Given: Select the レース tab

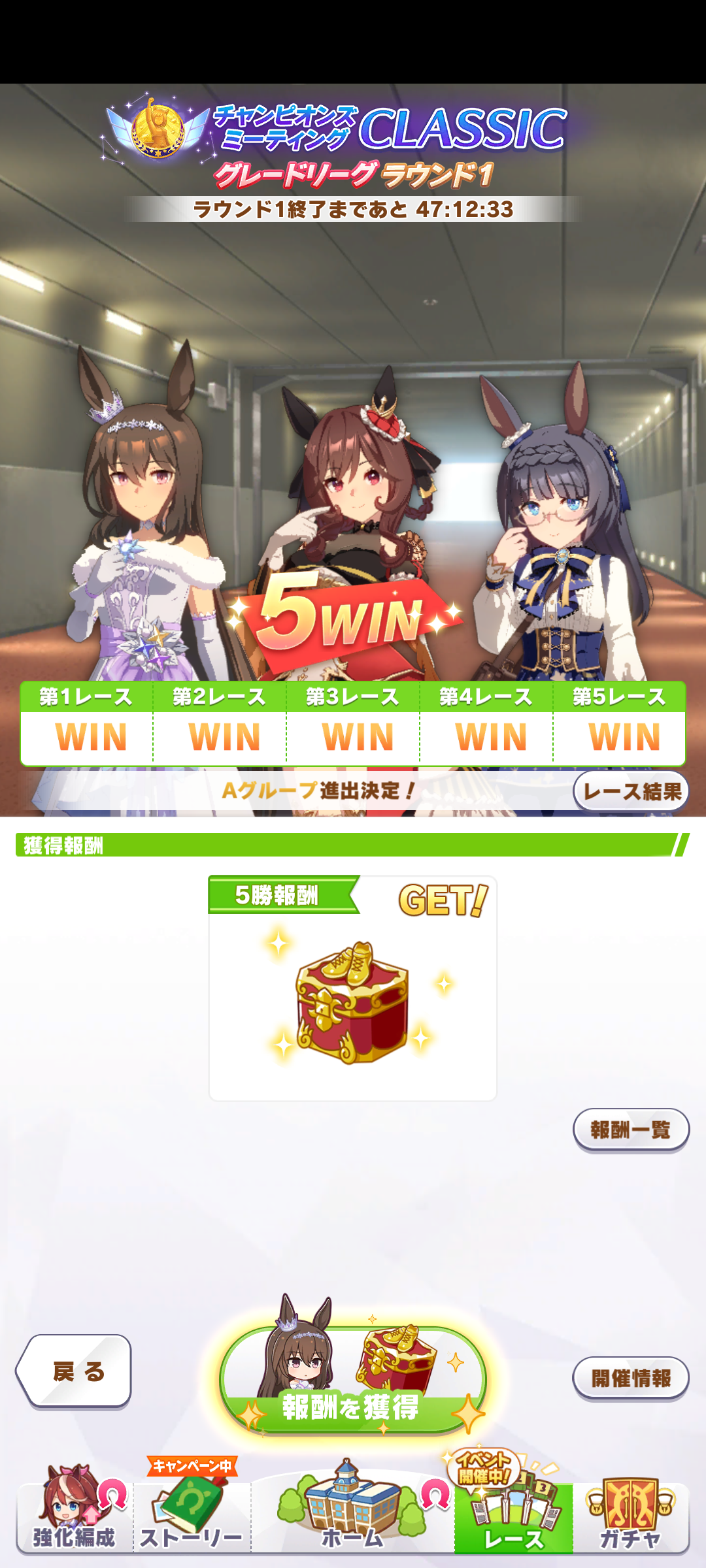Looking at the screenshot, I should (513, 1517).
